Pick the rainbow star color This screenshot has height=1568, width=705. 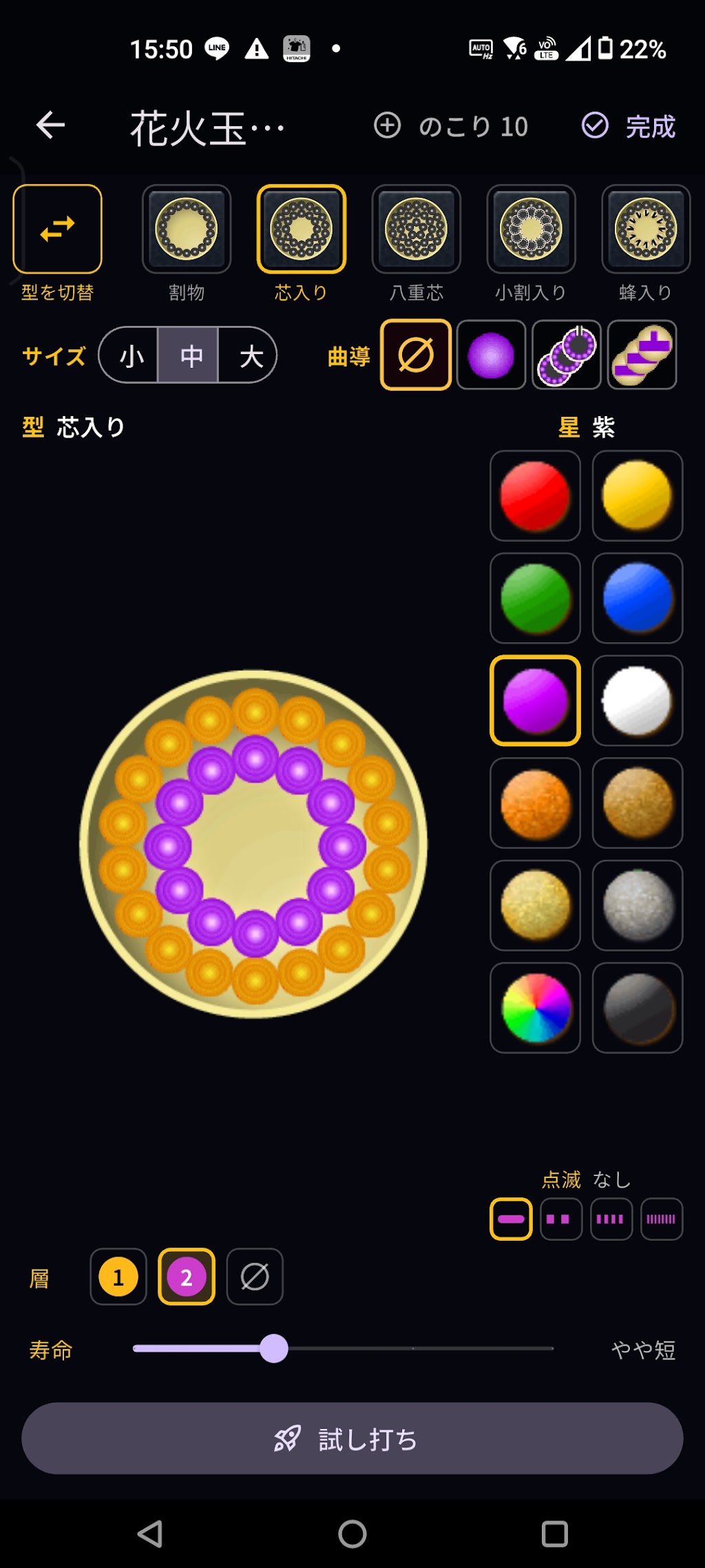(535, 1008)
